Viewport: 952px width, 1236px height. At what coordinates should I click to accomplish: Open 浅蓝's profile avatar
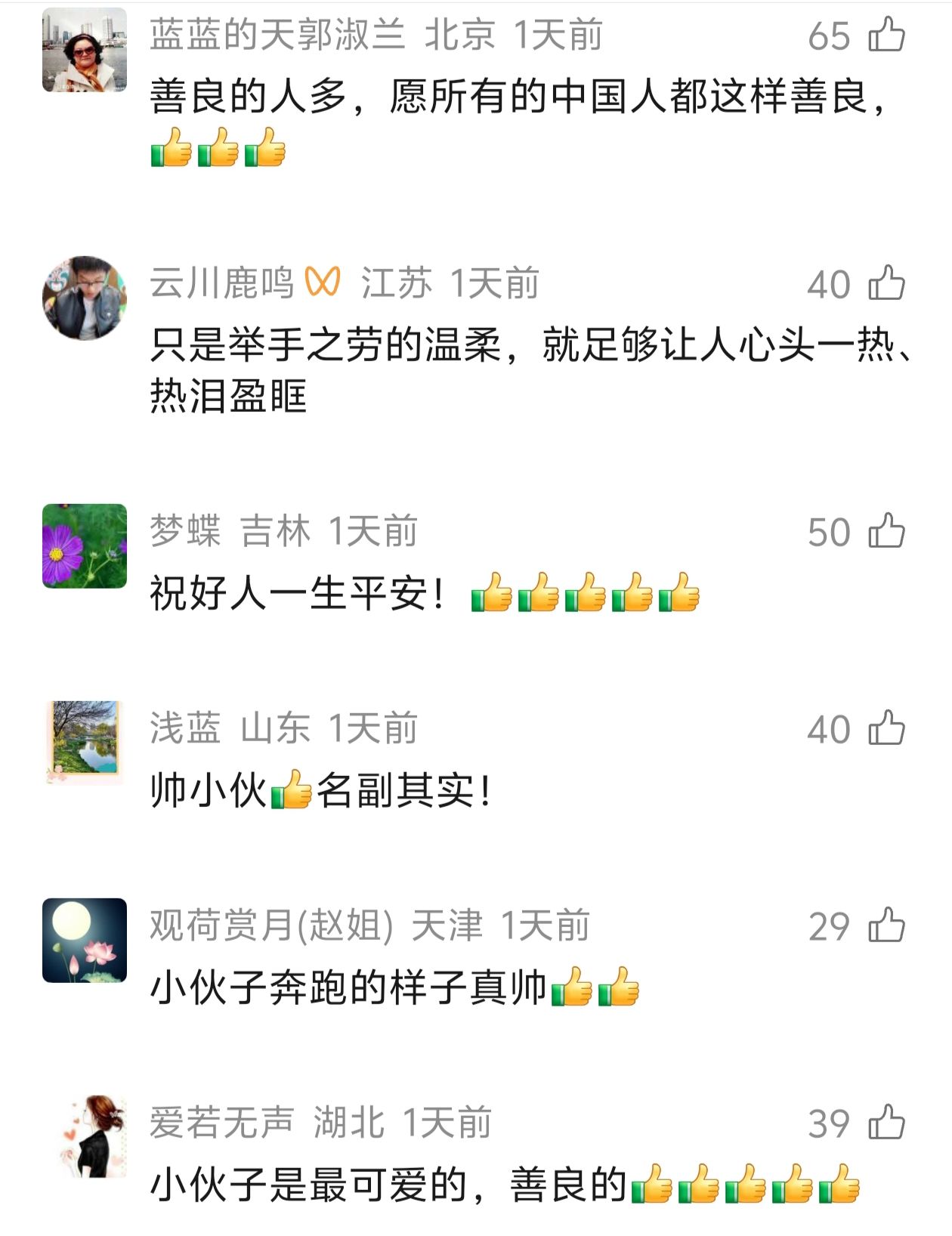pyautogui.click(x=84, y=743)
